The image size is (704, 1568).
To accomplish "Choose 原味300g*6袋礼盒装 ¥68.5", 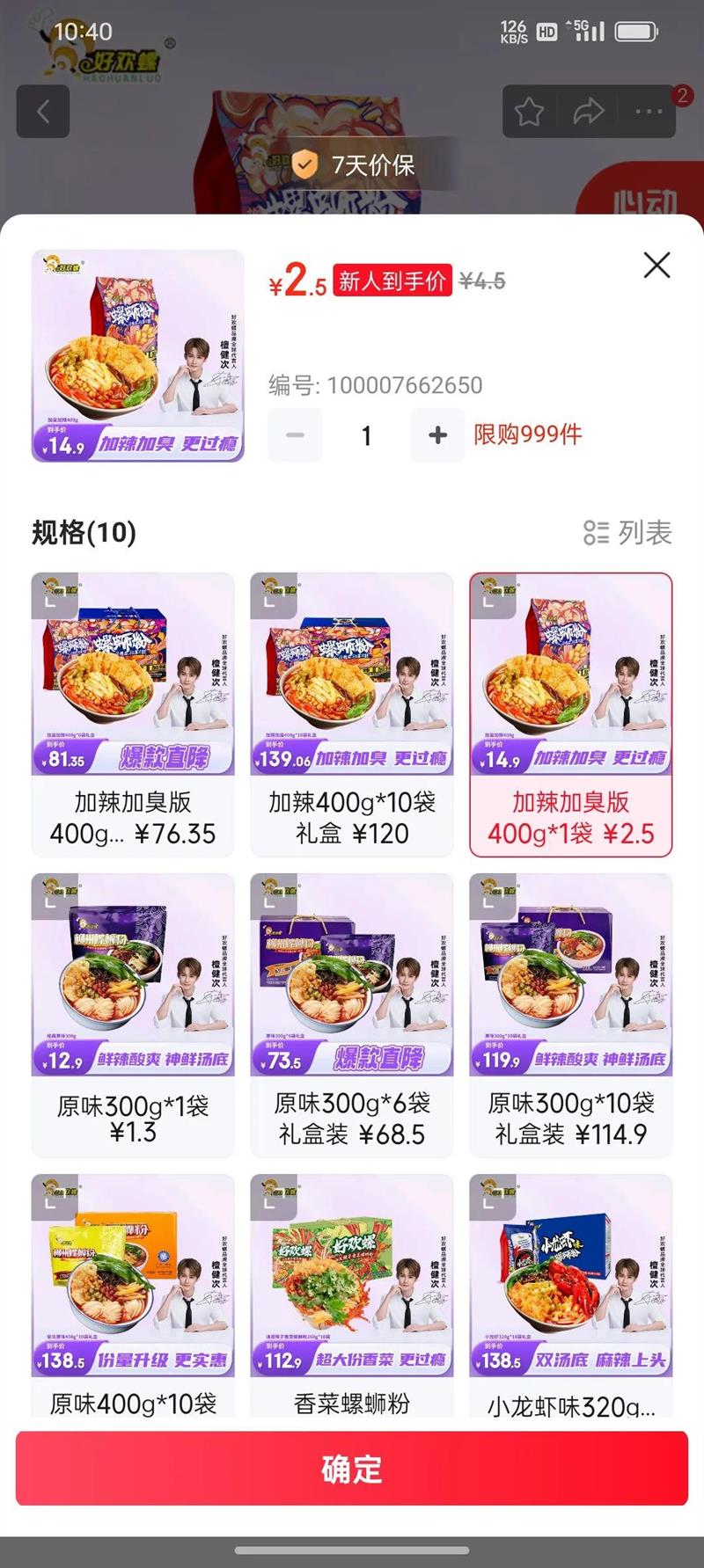I will click(352, 1015).
